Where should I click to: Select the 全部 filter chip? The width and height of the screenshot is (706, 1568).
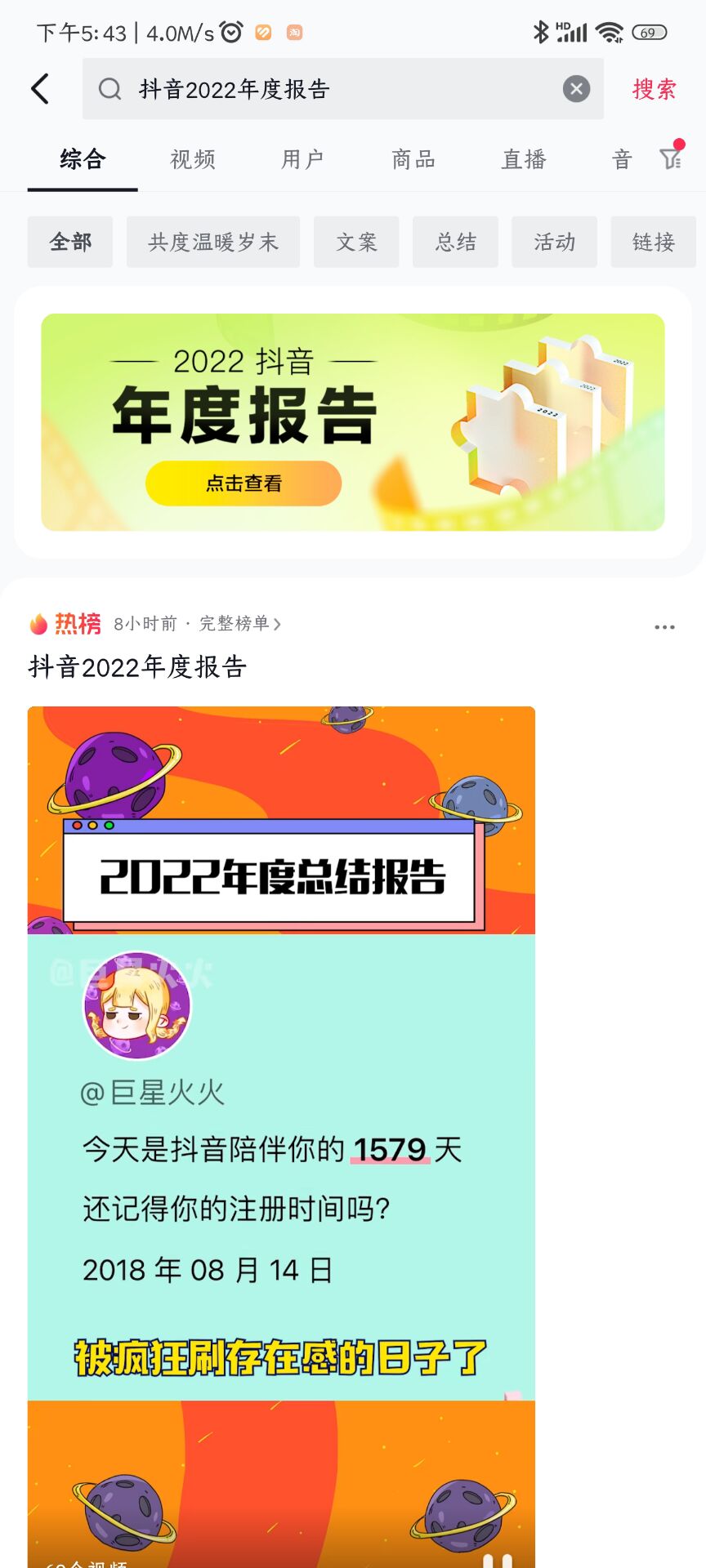click(x=70, y=242)
